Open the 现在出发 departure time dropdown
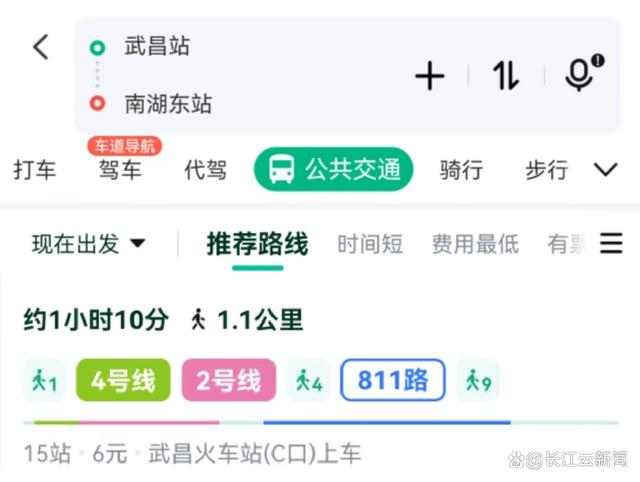Screen dimensions: 640x482 (x=88, y=244)
